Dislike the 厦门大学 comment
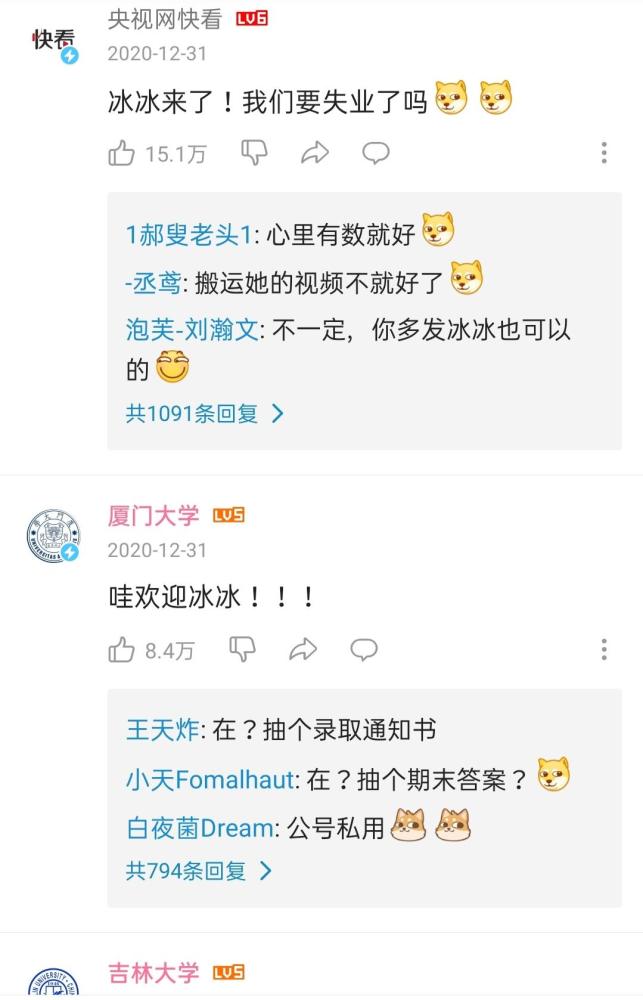This screenshot has width=643, height=1000. click(x=243, y=650)
